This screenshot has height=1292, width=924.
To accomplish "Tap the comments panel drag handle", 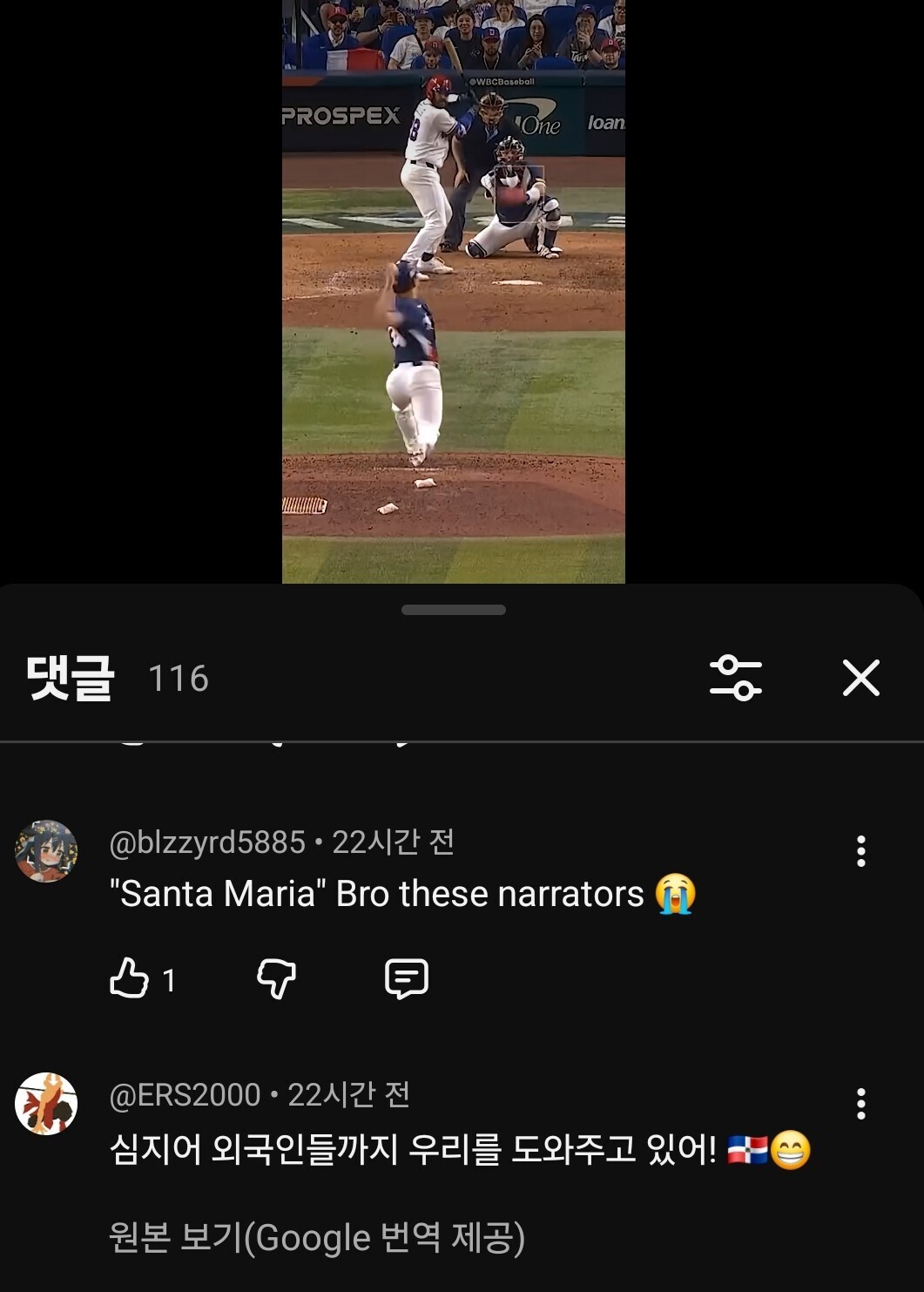I will [454, 610].
